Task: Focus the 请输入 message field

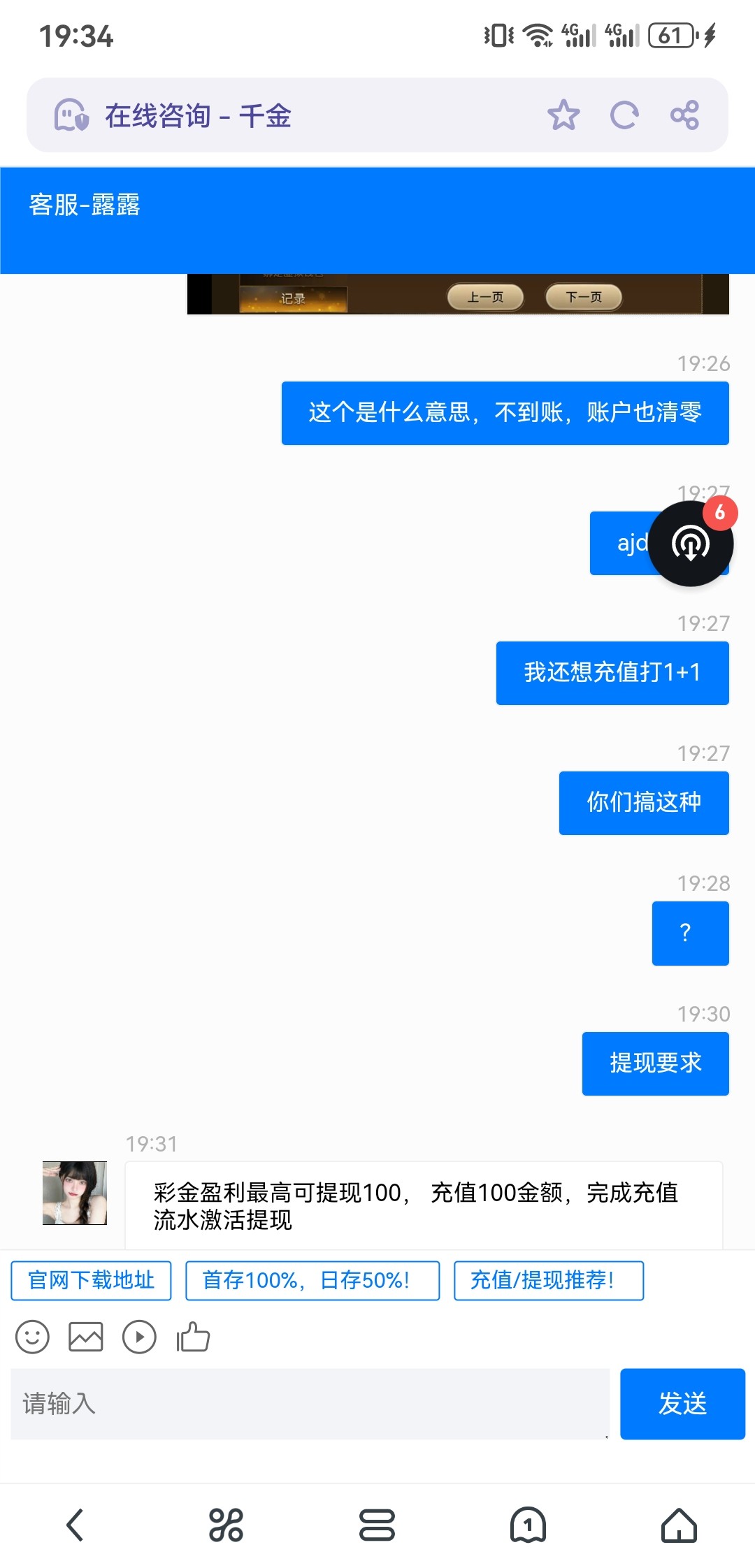Action: tap(310, 1404)
